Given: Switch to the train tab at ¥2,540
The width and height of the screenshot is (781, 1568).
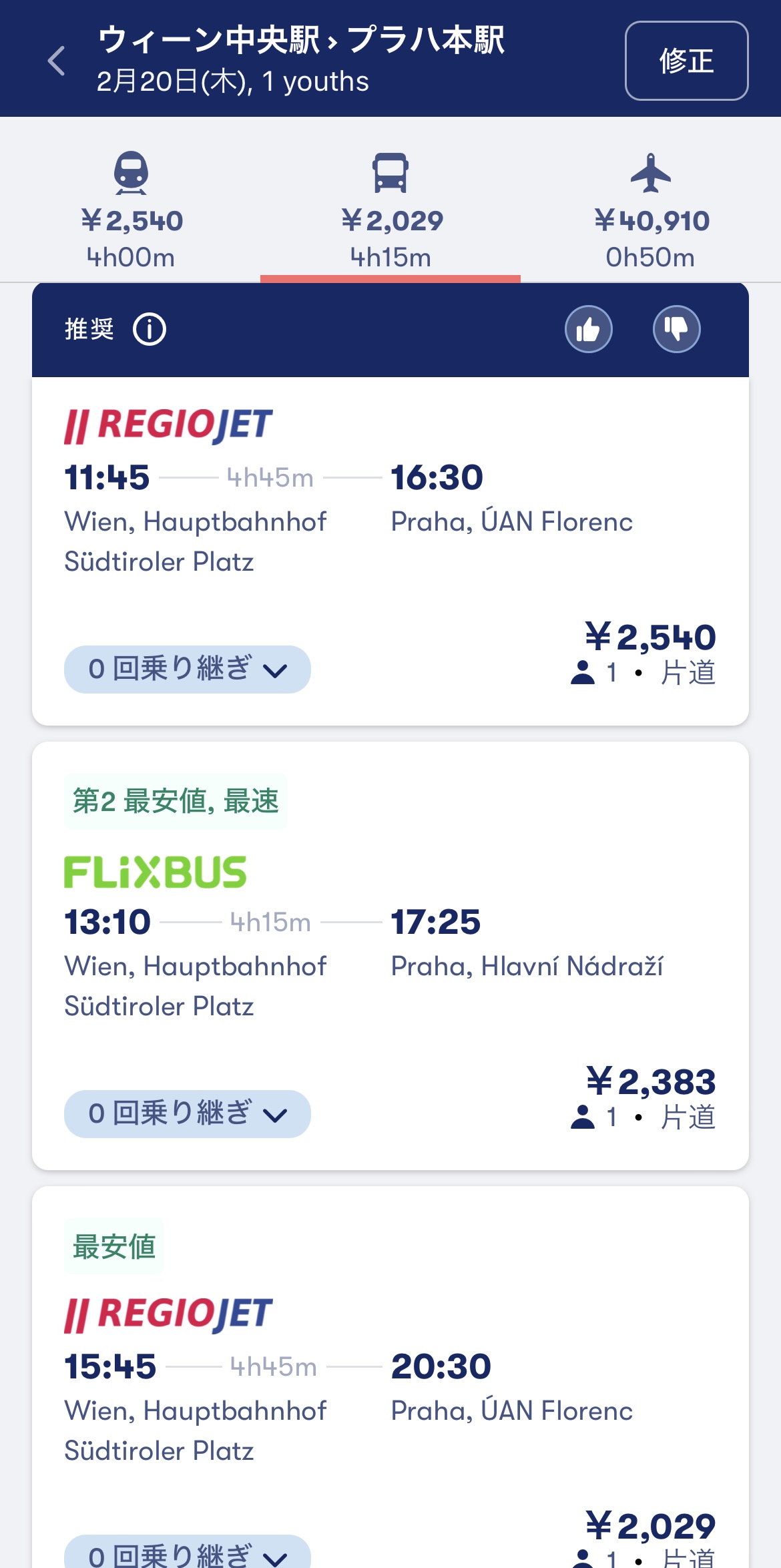Looking at the screenshot, I should [x=131, y=211].
